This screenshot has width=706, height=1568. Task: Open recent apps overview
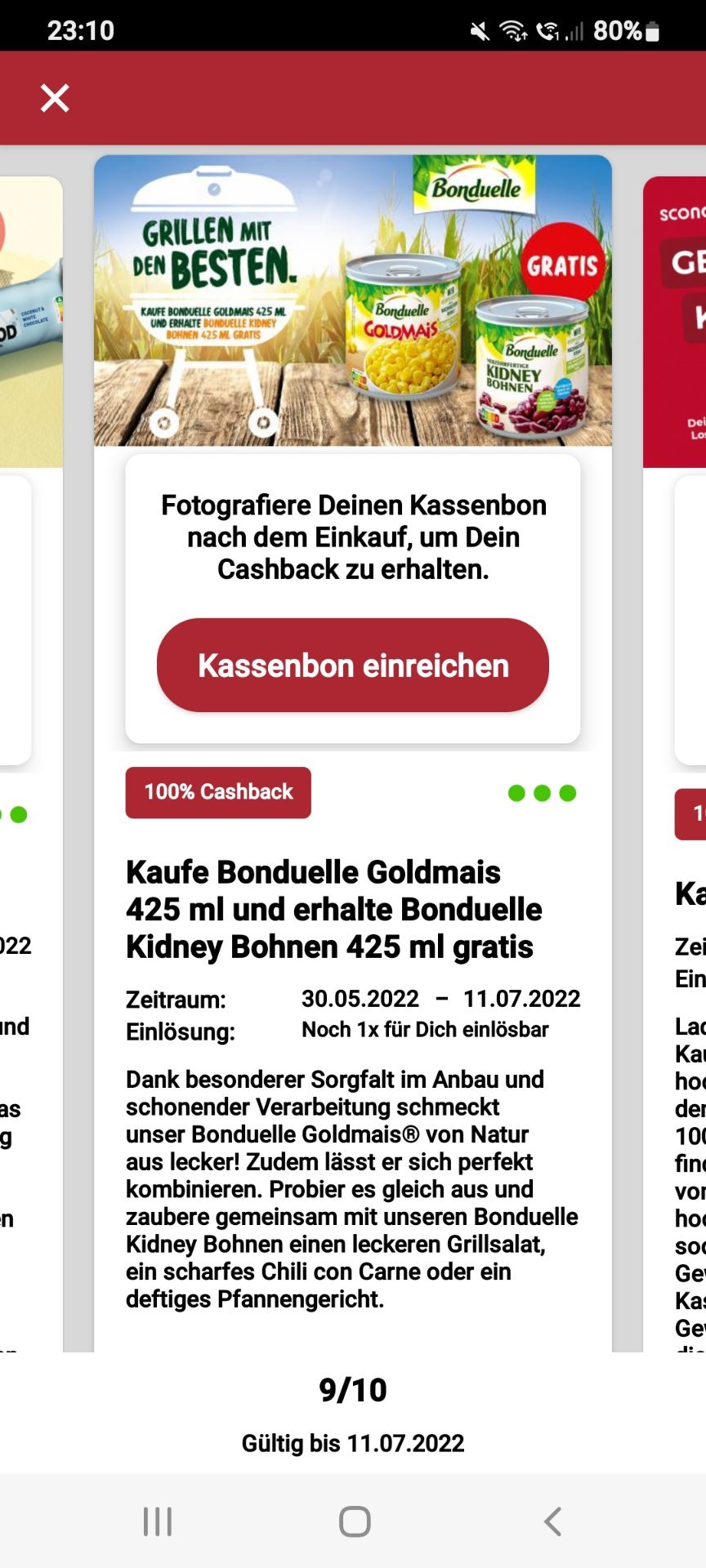click(x=157, y=1521)
